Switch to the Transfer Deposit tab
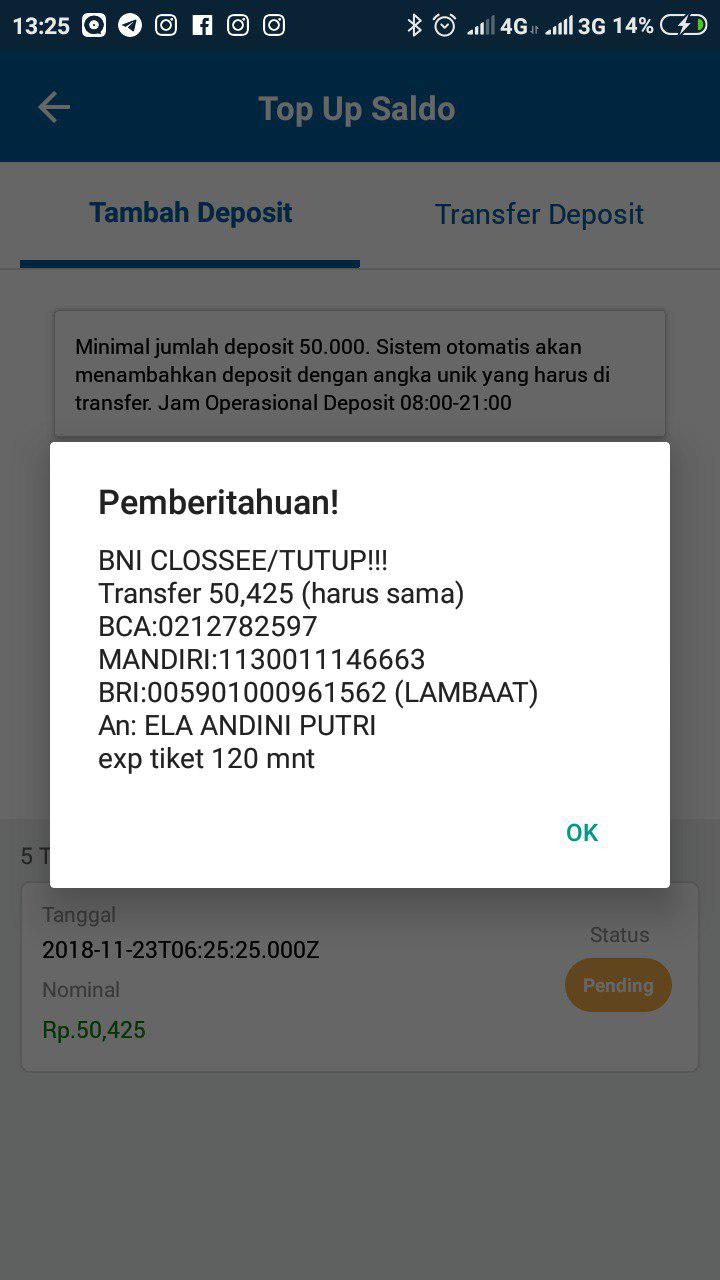 (x=539, y=213)
